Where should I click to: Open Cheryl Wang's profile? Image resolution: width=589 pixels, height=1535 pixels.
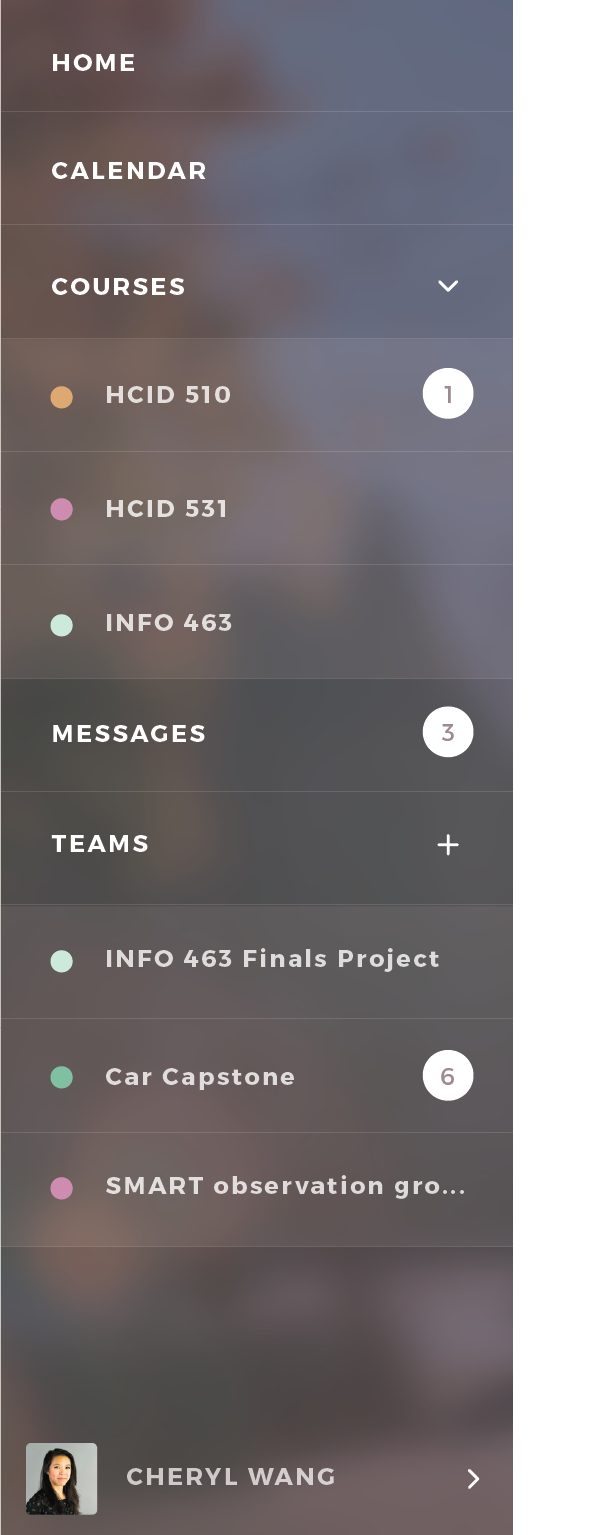tap(256, 1478)
